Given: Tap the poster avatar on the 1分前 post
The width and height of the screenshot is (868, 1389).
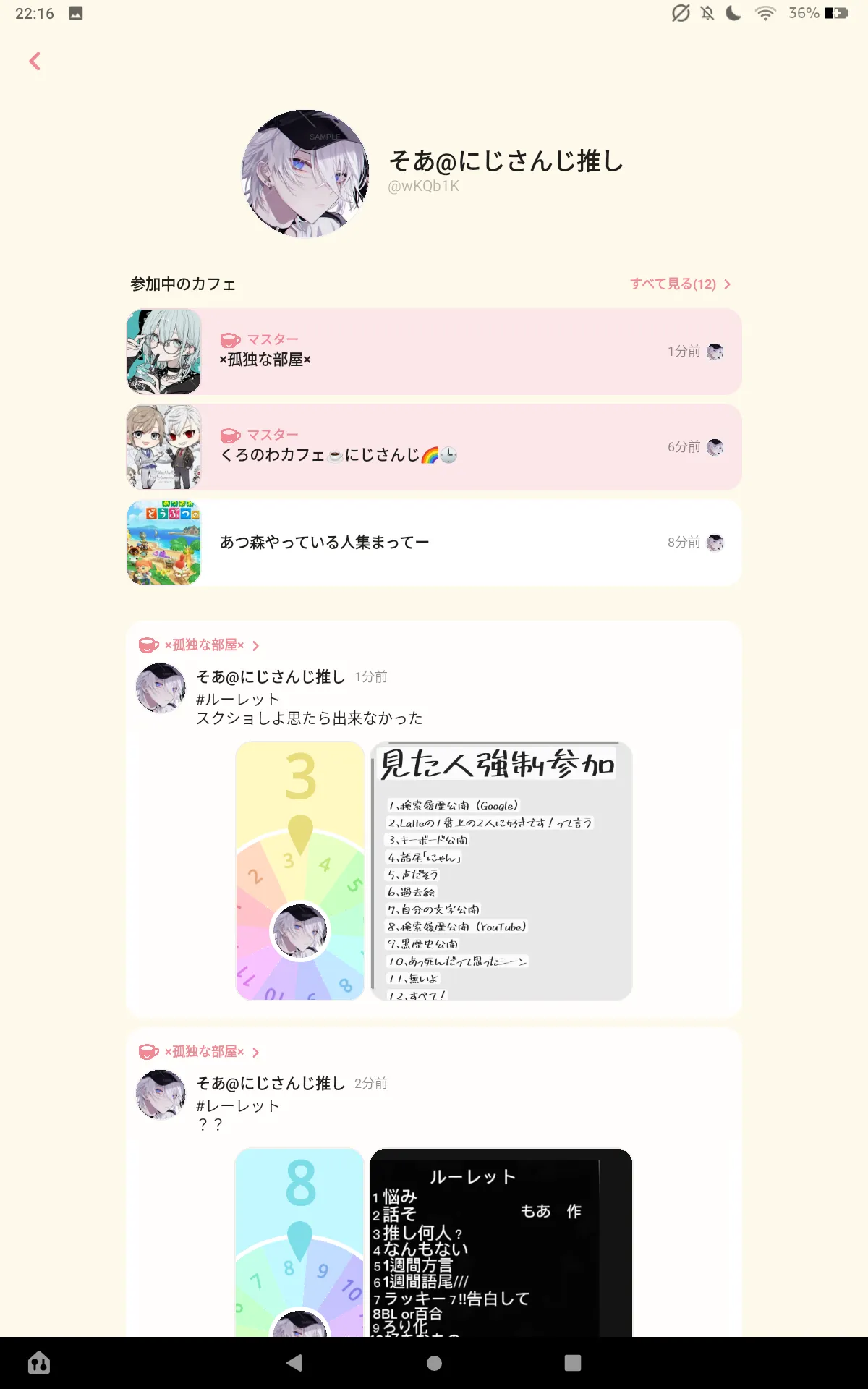Looking at the screenshot, I should tap(161, 688).
